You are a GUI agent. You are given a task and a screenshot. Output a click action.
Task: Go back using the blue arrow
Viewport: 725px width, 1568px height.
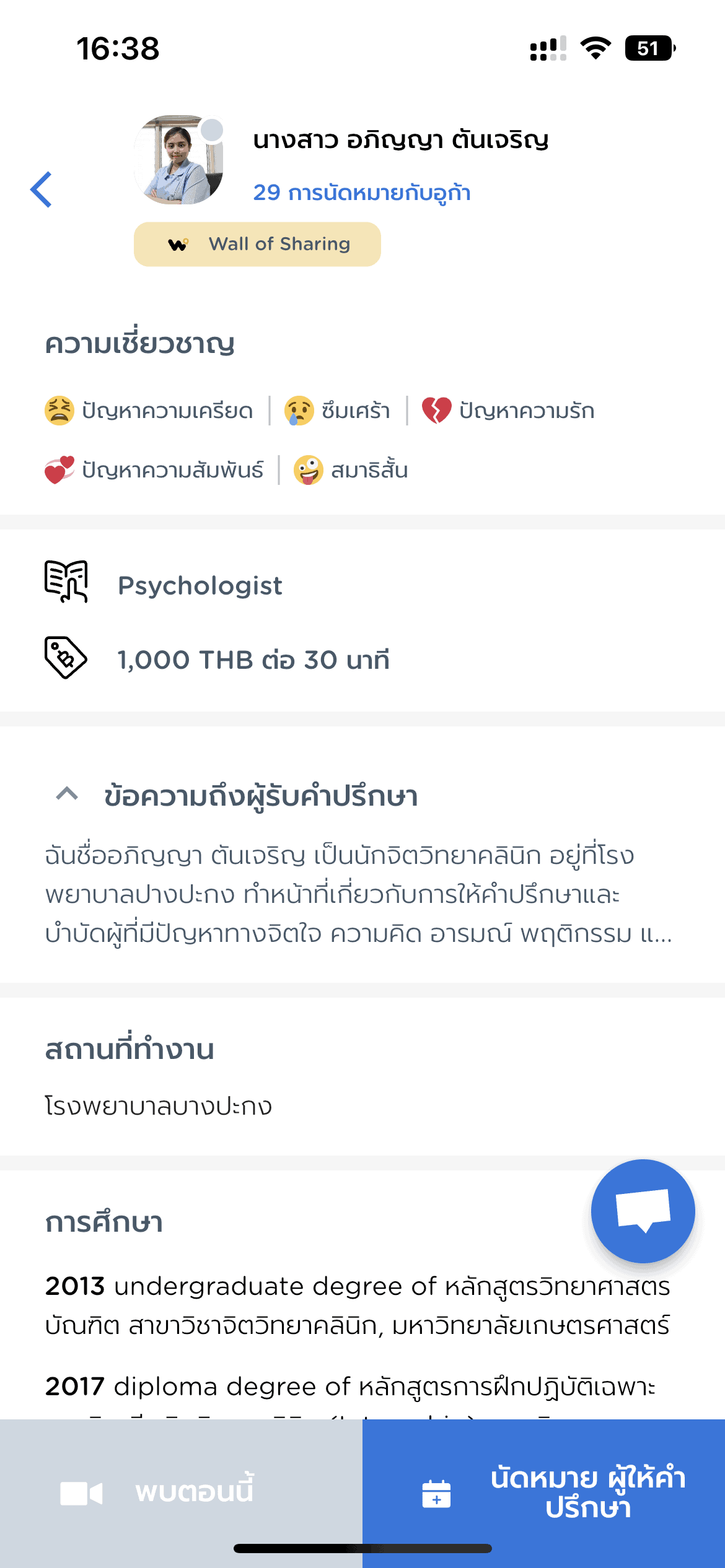pyautogui.click(x=41, y=189)
